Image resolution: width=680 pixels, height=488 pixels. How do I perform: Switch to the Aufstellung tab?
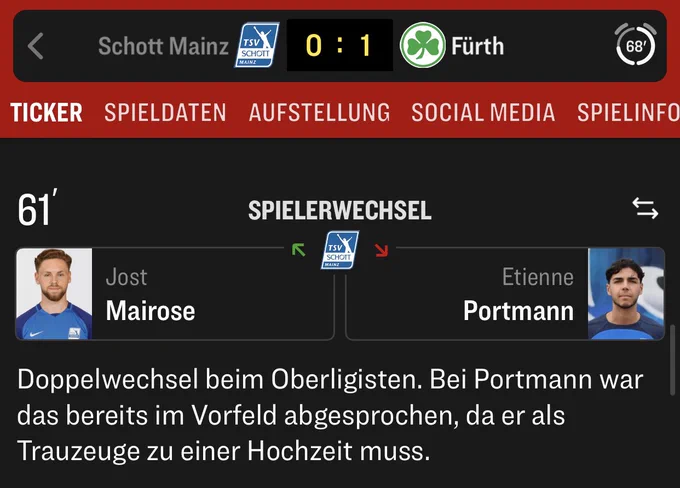click(319, 112)
